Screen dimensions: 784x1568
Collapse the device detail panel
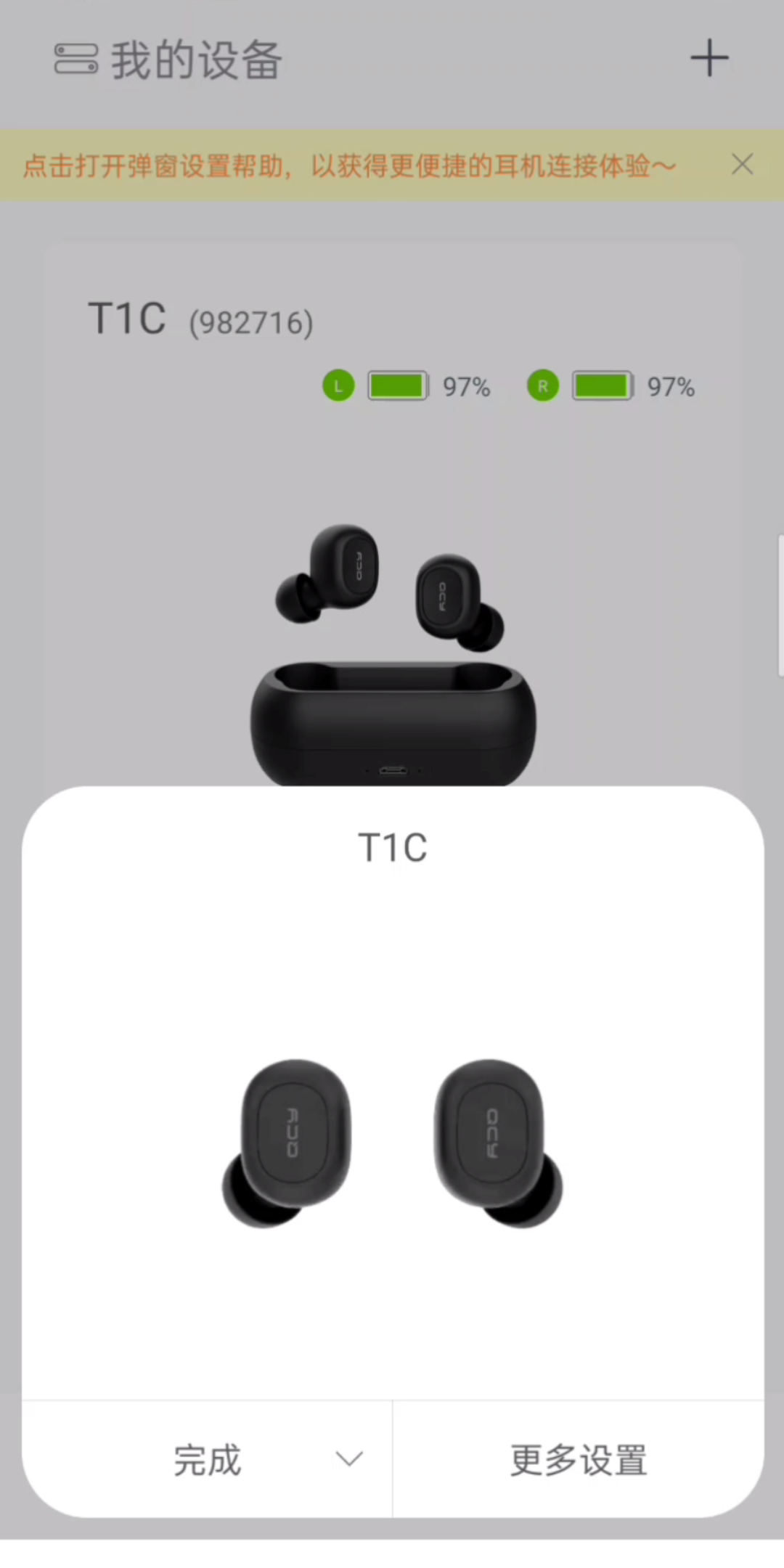207,1459
